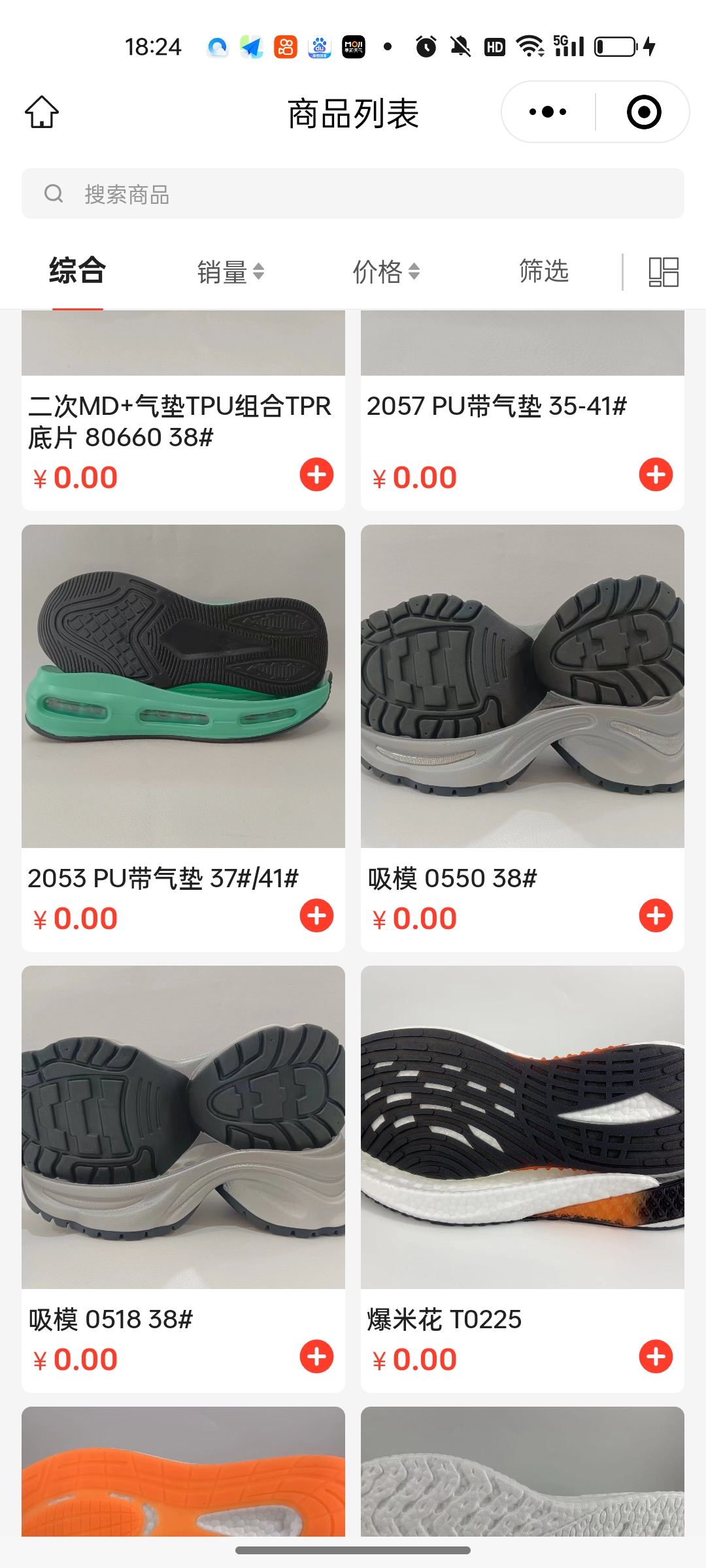This screenshot has height=1568, width=706.
Task: Open the 筛选 filter options
Action: 543,271
